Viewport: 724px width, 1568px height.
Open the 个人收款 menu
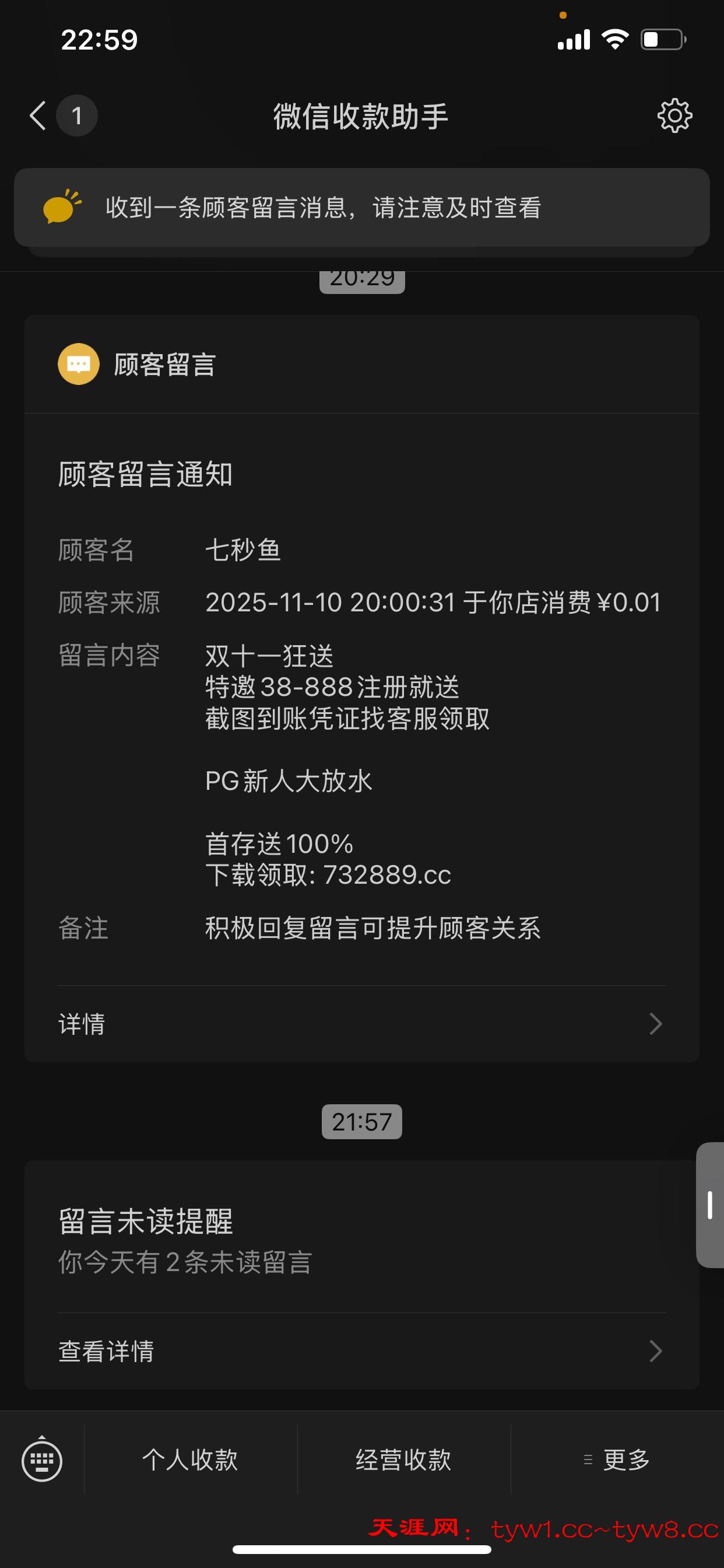click(190, 1459)
